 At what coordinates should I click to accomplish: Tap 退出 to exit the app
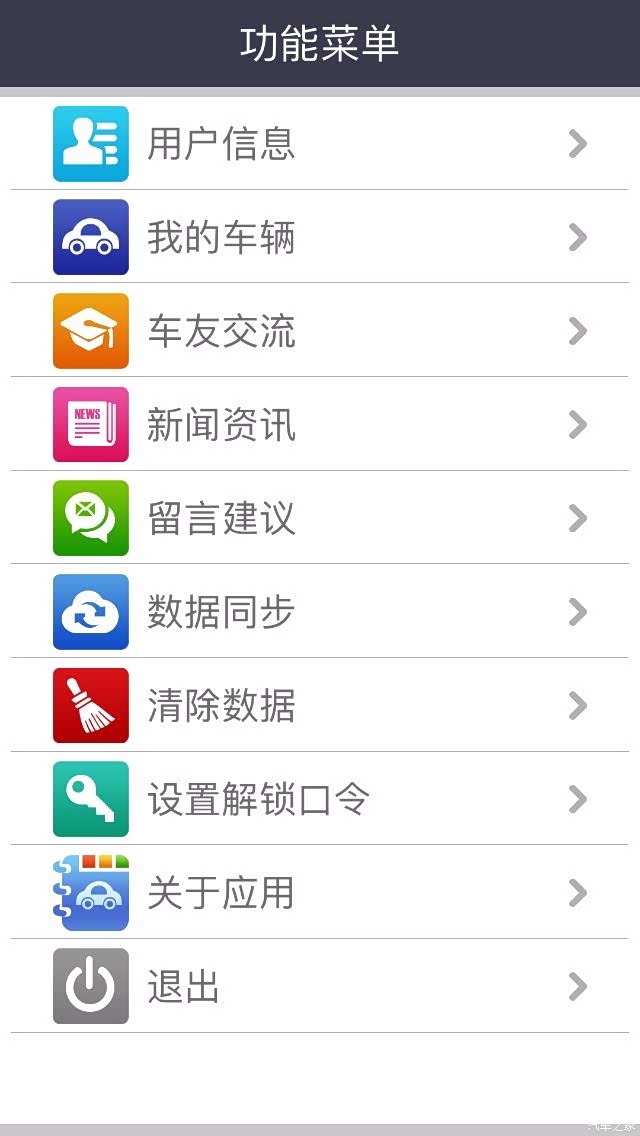click(320, 986)
